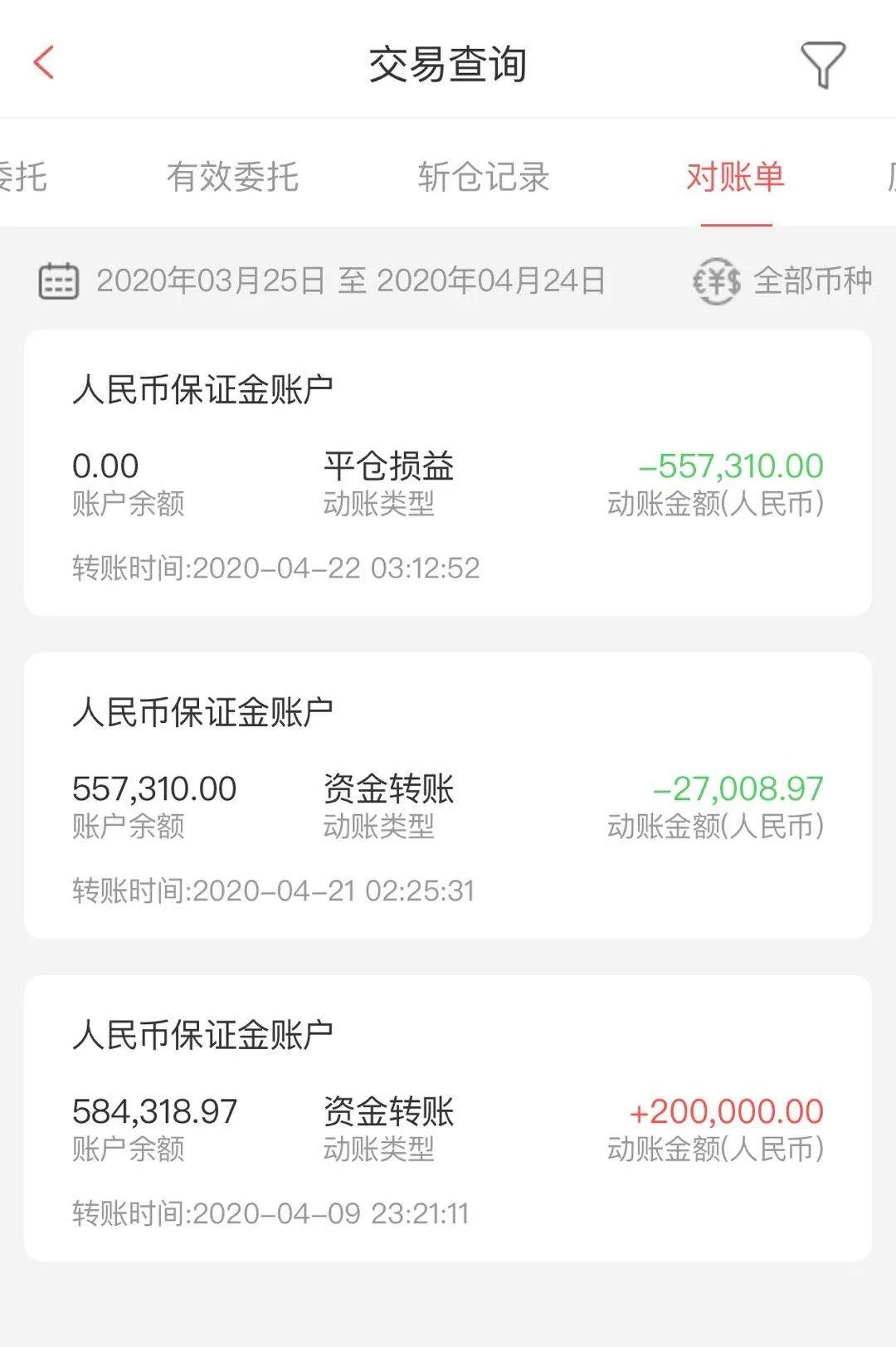Open the 平仓损益 -557,310.00 record
Viewport: 896px width, 1347px height.
[x=448, y=473]
